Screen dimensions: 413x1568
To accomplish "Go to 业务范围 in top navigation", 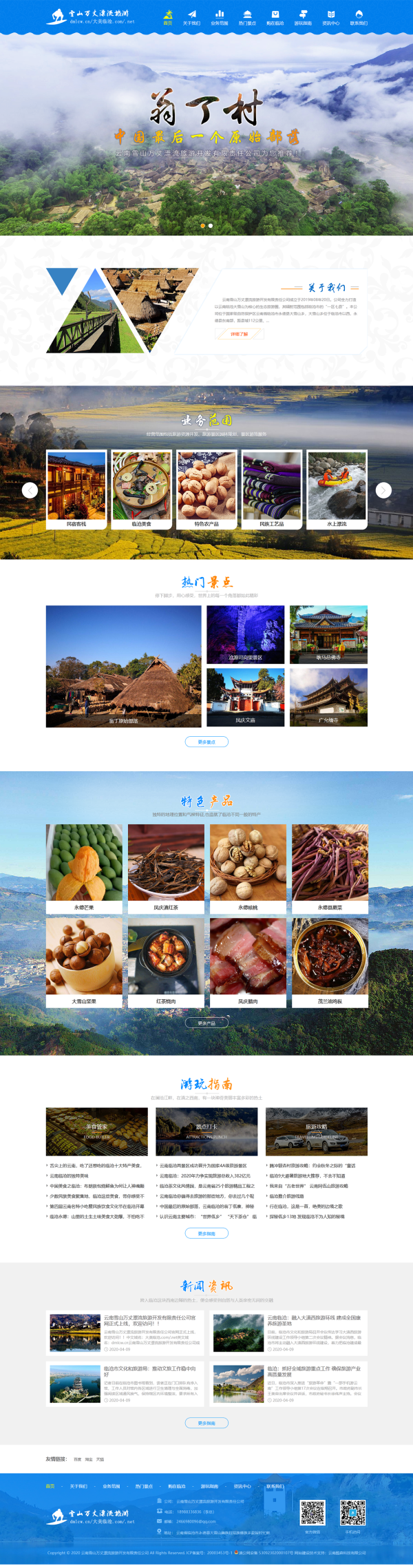I will [219, 17].
